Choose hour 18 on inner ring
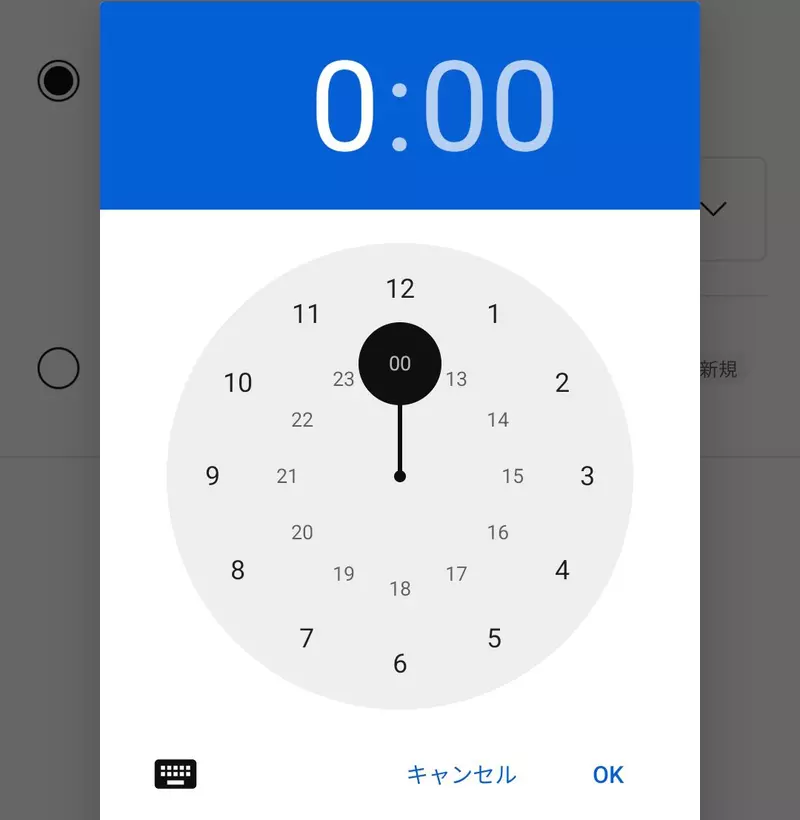Screen dimensions: 800x820 400,589
